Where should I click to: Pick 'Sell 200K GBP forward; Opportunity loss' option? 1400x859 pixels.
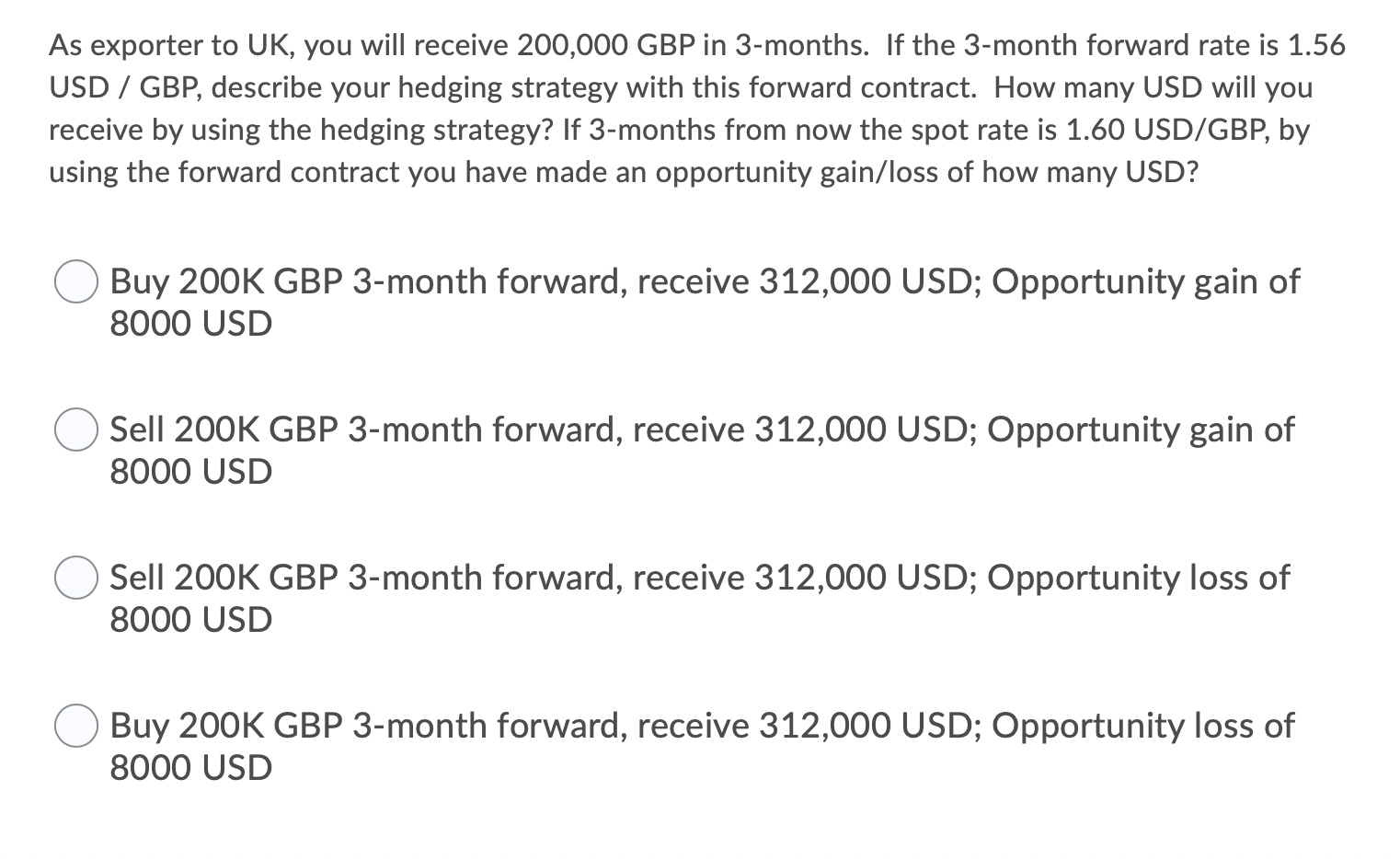[75, 578]
